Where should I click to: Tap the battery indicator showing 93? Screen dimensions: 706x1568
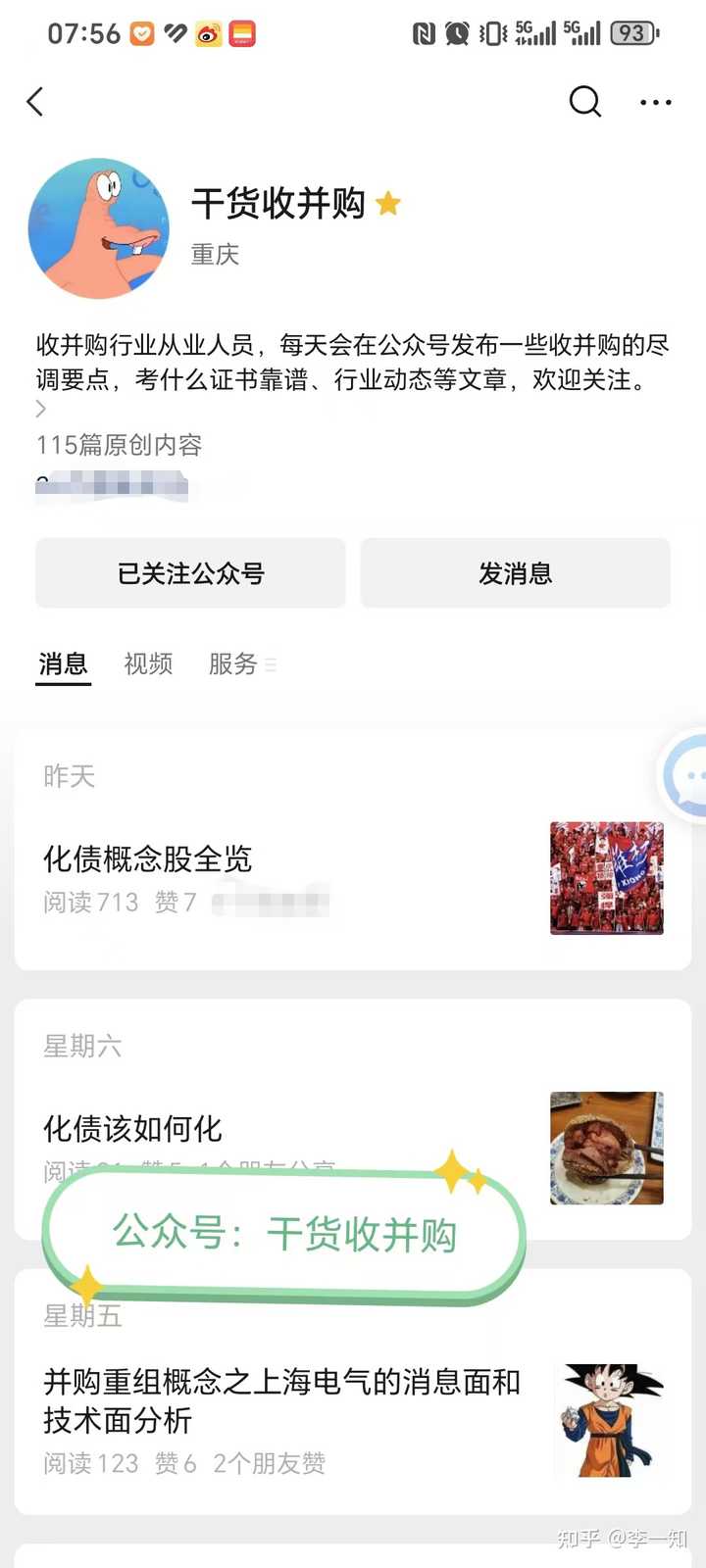[x=632, y=32]
